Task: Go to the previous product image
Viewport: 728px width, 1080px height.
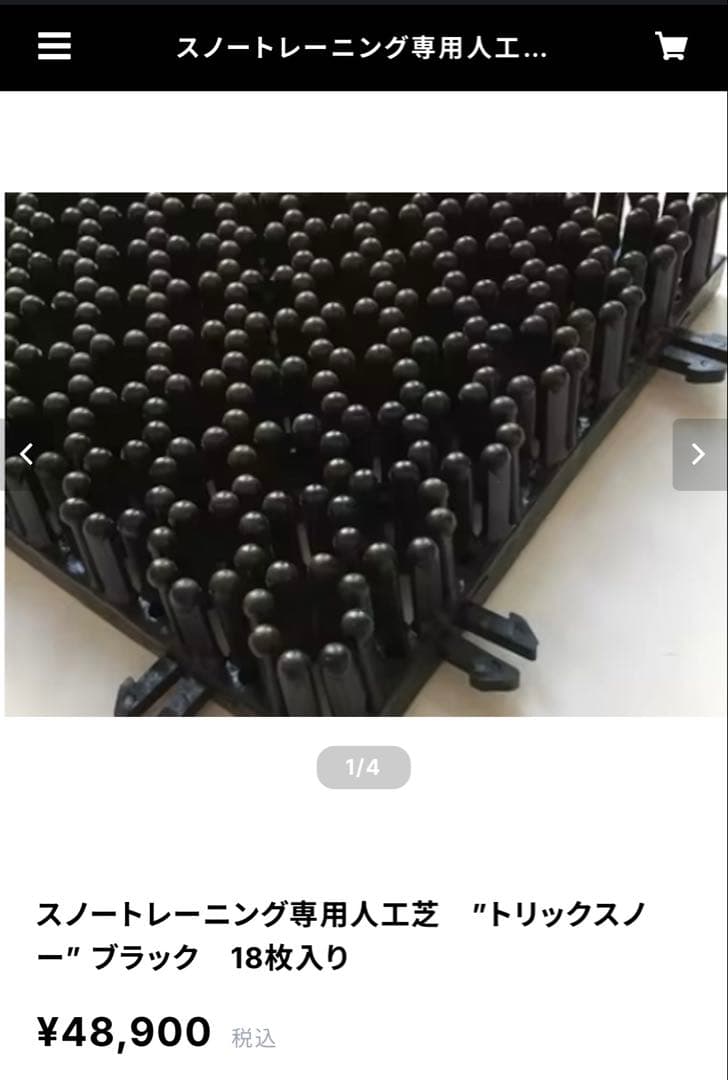Action: [x=26, y=455]
